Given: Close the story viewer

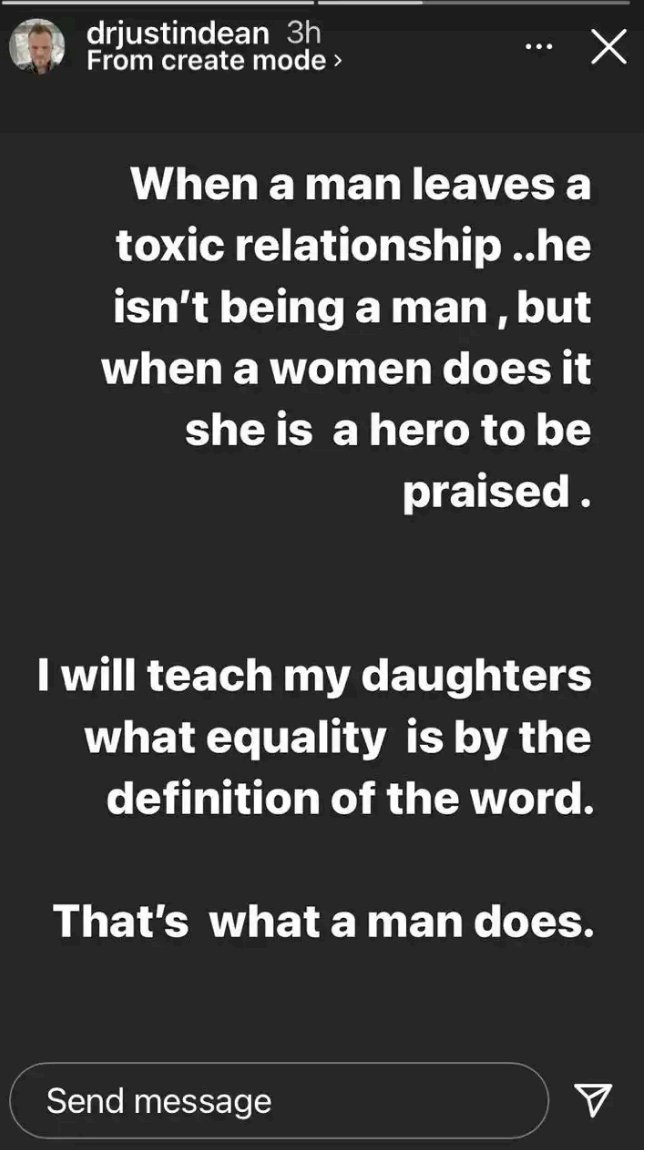Looking at the screenshot, I should [609, 47].
